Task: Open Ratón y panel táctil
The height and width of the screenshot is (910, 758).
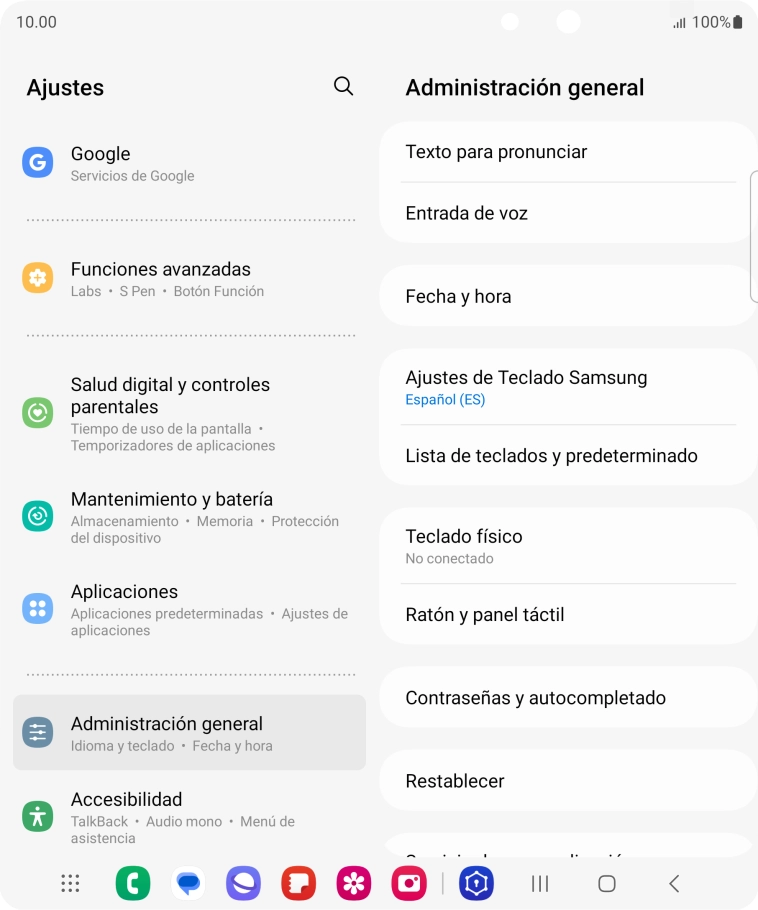Action: coord(567,615)
